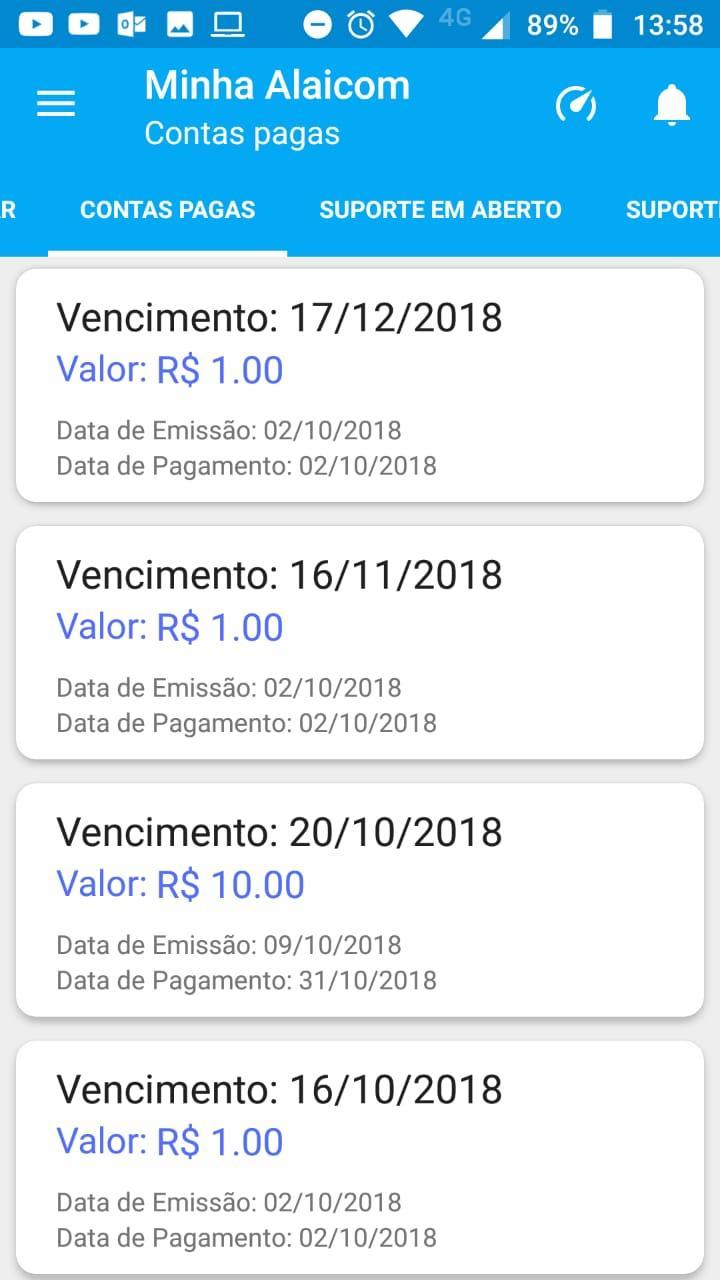Open the speed gauge icon

pyautogui.click(x=576, y=104)
